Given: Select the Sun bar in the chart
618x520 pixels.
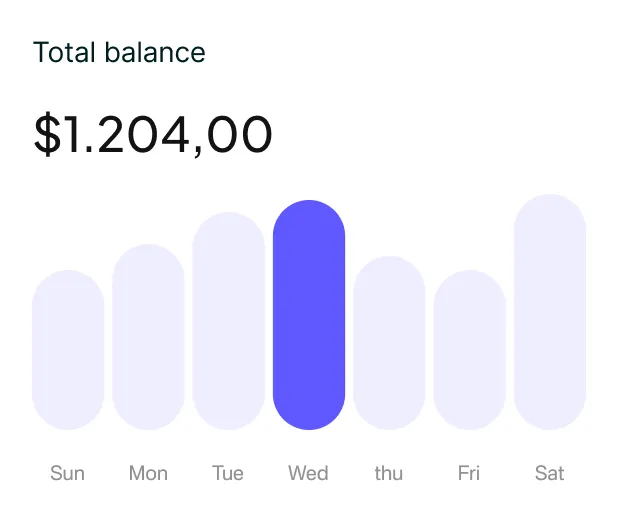Looking at the screenshot, I should pyautogui.click(x=68, y=350).
